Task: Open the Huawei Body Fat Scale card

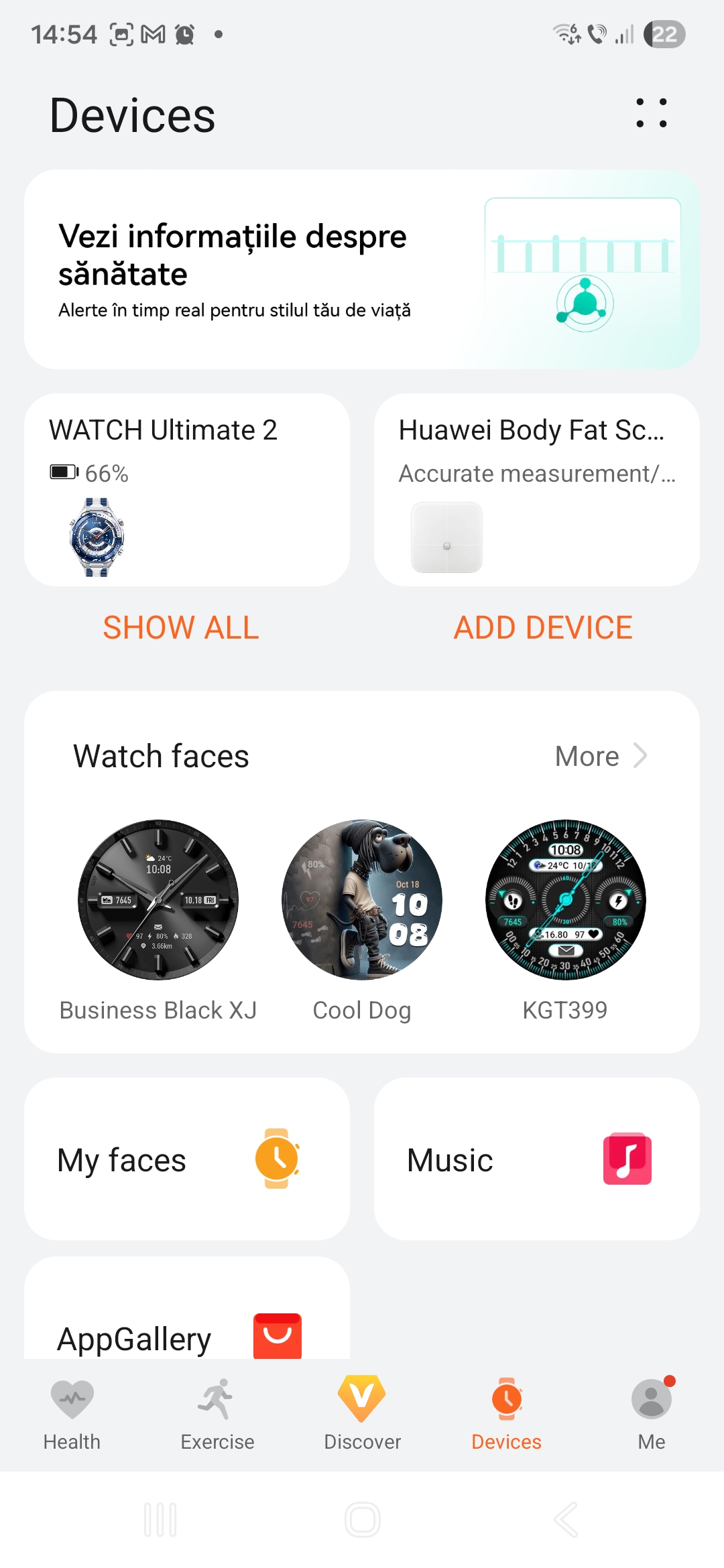Action: 536,490
